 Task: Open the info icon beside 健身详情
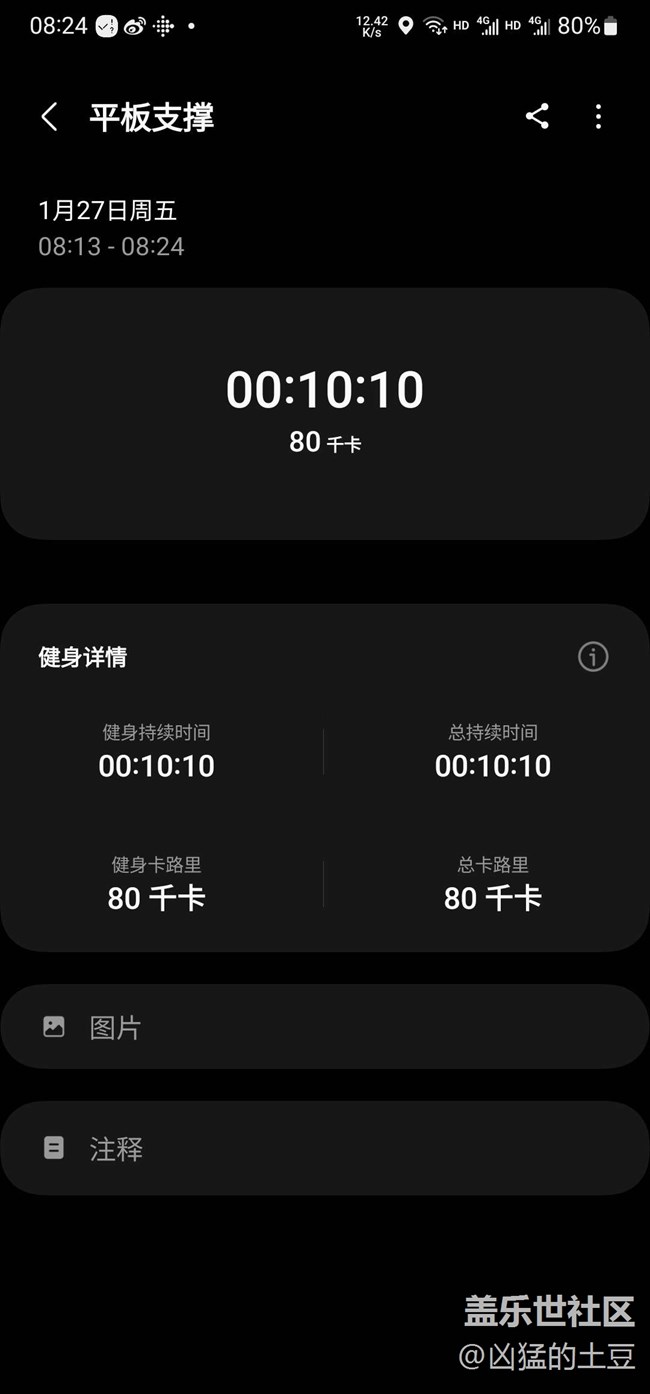click(593, 657)
